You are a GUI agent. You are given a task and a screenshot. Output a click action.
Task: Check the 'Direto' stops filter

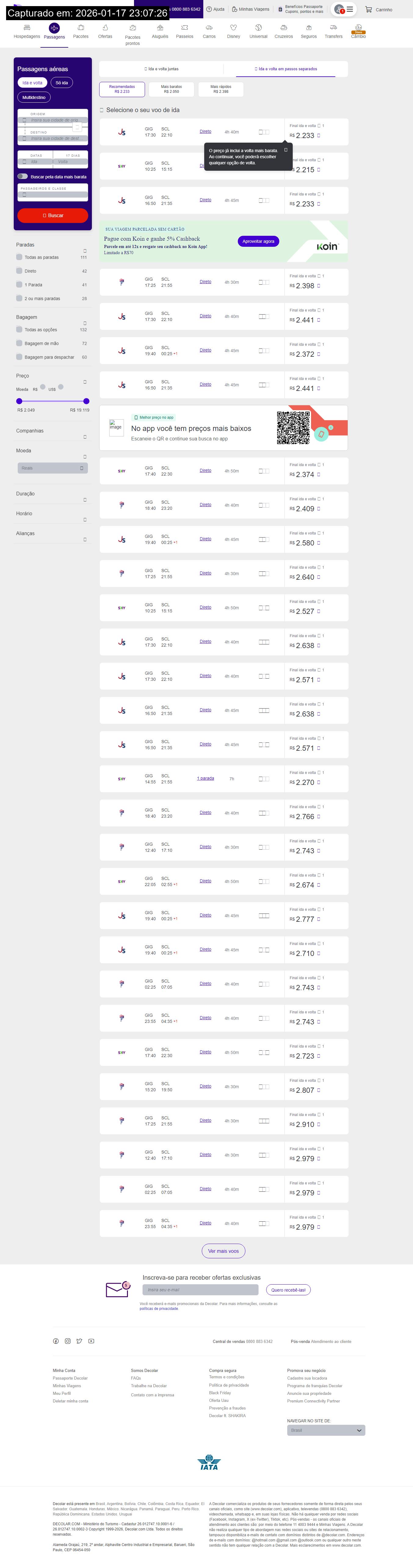(20, 271)
